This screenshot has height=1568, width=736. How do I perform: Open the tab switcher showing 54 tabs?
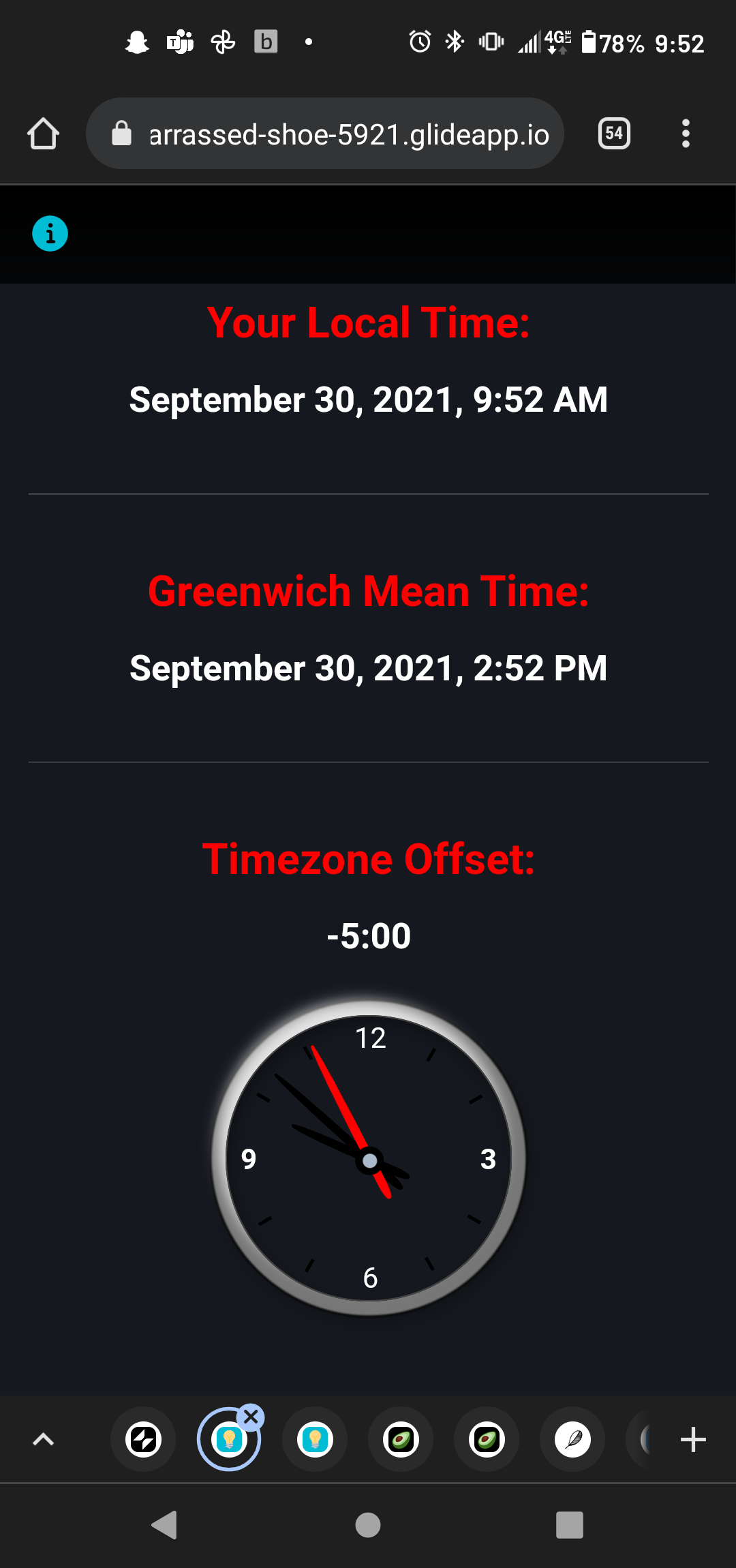pos(613,134)
